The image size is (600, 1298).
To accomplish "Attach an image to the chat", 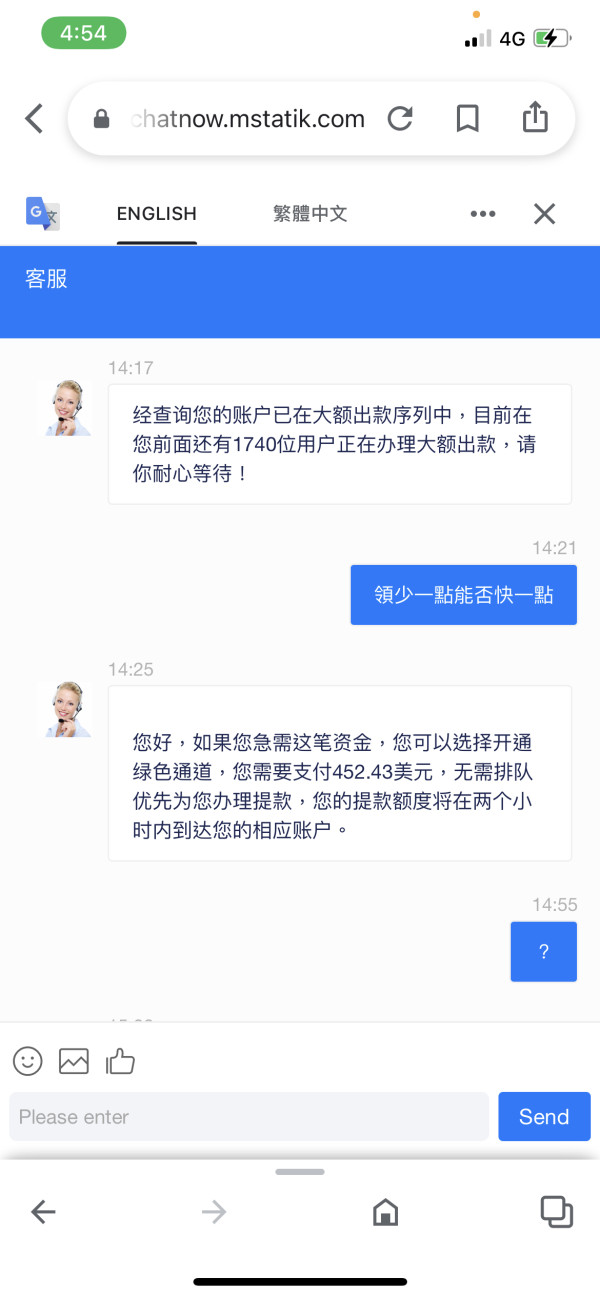I will pyautogui.click(x=74, y=1061).
